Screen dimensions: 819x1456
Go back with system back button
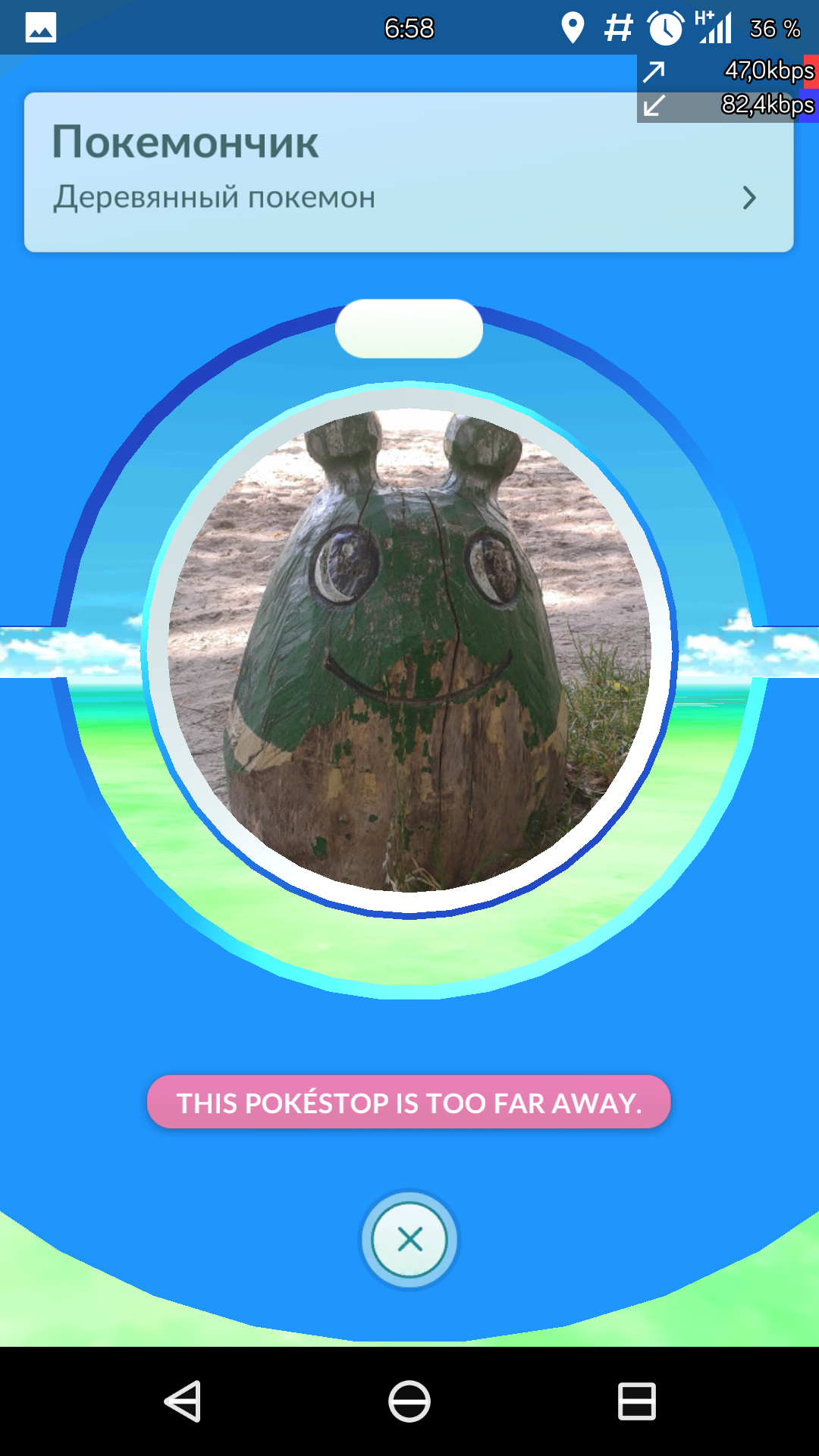click(183, 1401)
